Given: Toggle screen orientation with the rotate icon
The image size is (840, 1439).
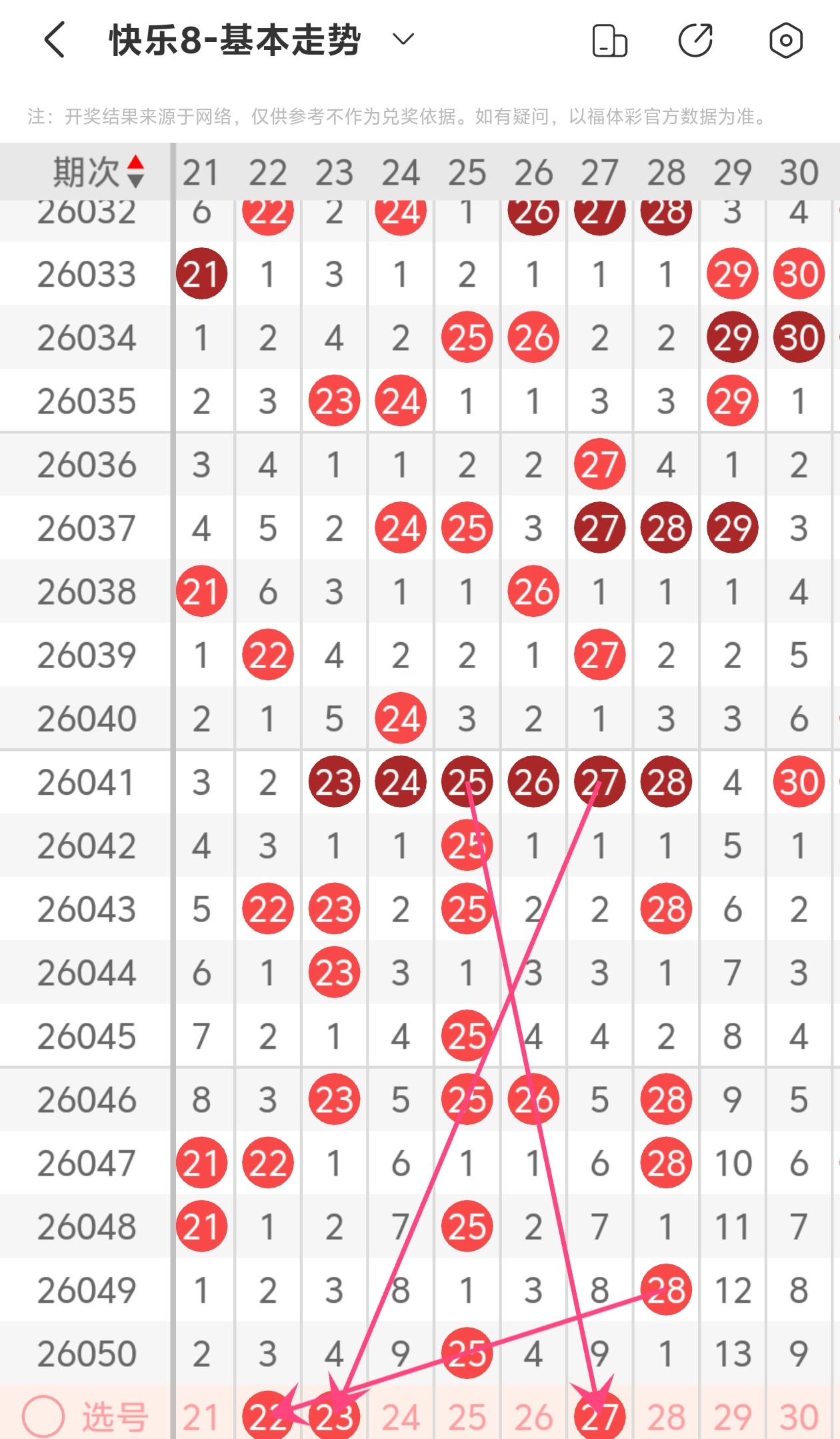Looking at the screenshot, I should 609,41.
